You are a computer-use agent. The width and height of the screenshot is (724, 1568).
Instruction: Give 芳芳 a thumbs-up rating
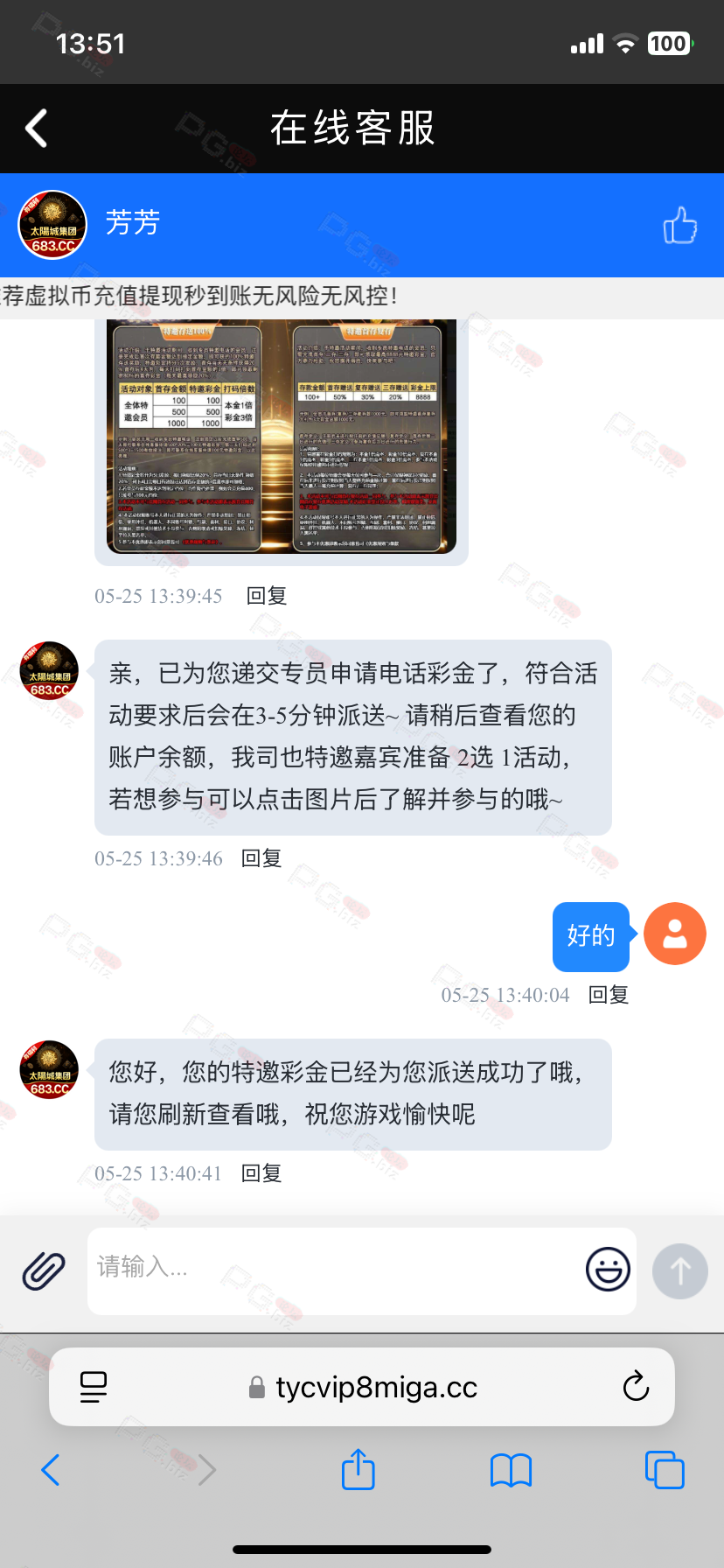[x=679, y=225]
